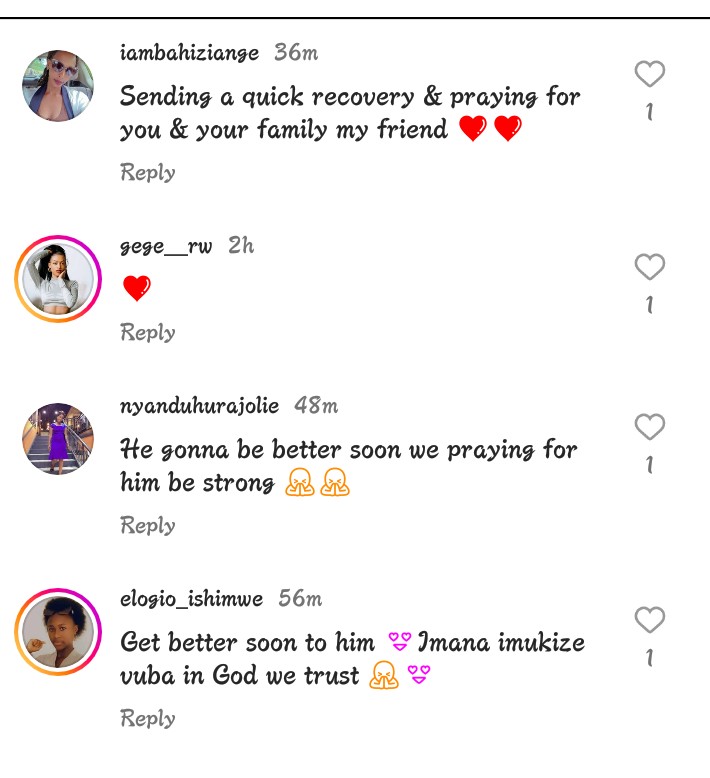This screenshot has height=778, width=710.
Task: Go to nyanduhurajolie's profile via the username
Action: tap(199, 406)
